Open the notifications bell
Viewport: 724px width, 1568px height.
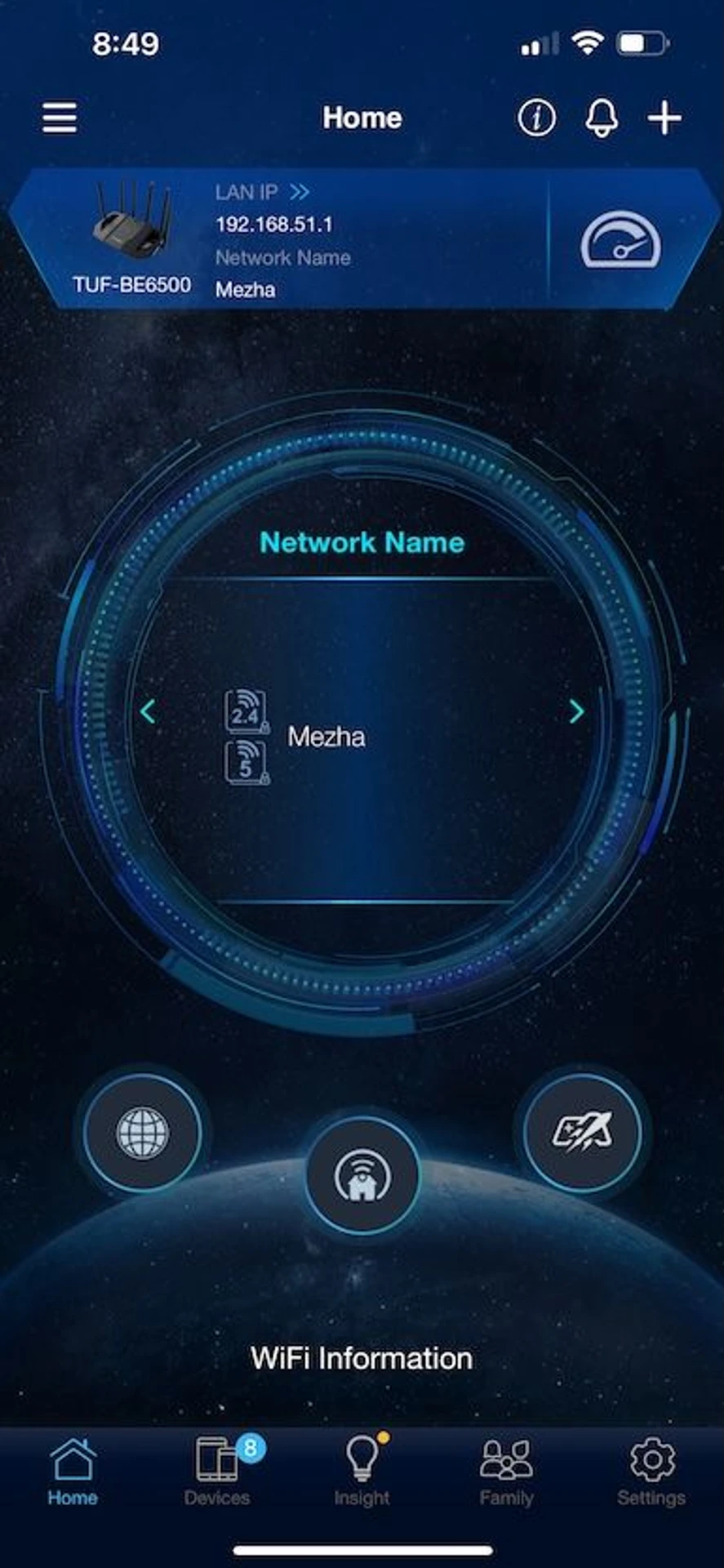click(x=602, y=118)
